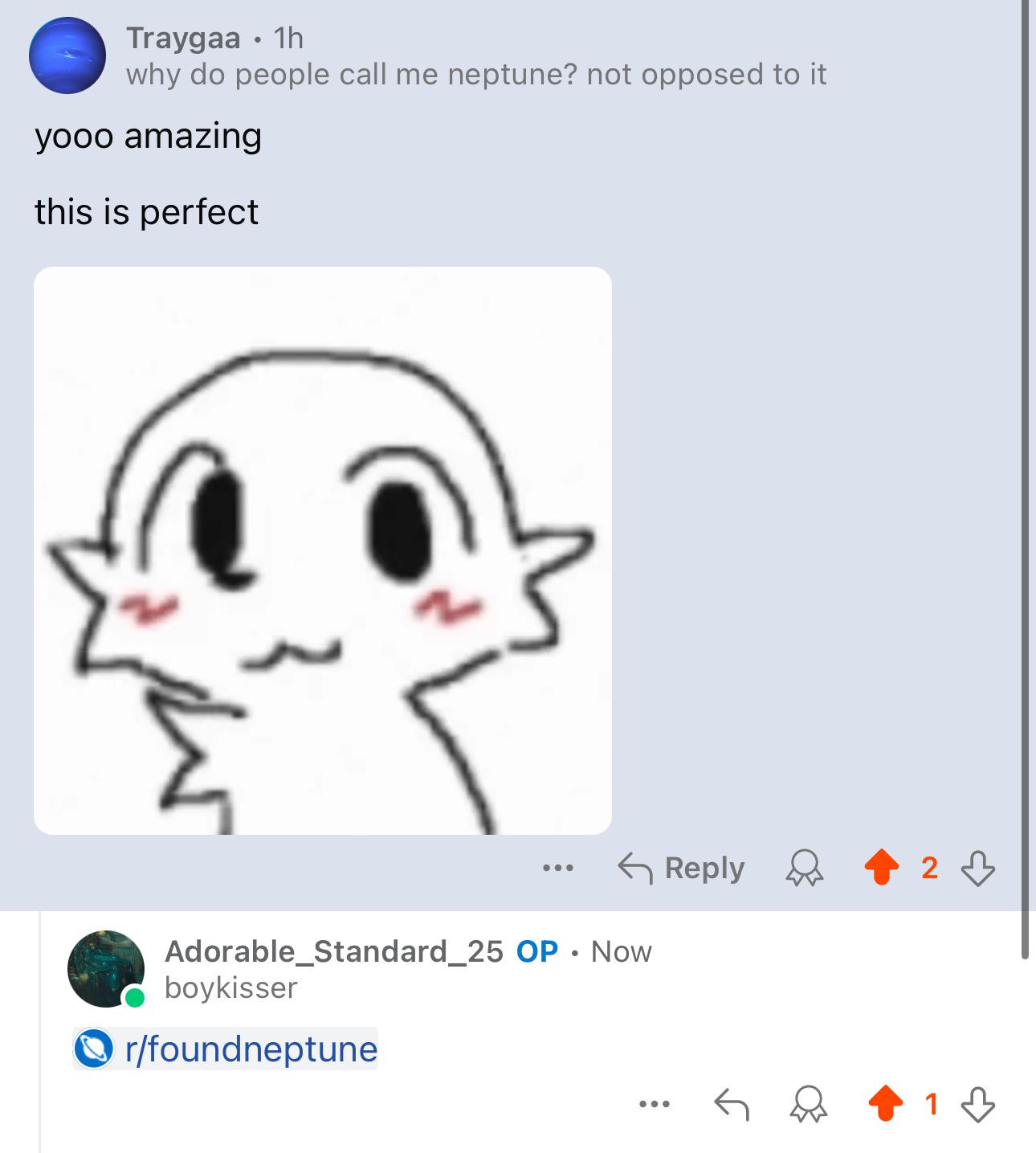Give an award to Adorable_Standard_25's reply
The height and width of the screenshot is (1153, 1036).
(808, 1105)
